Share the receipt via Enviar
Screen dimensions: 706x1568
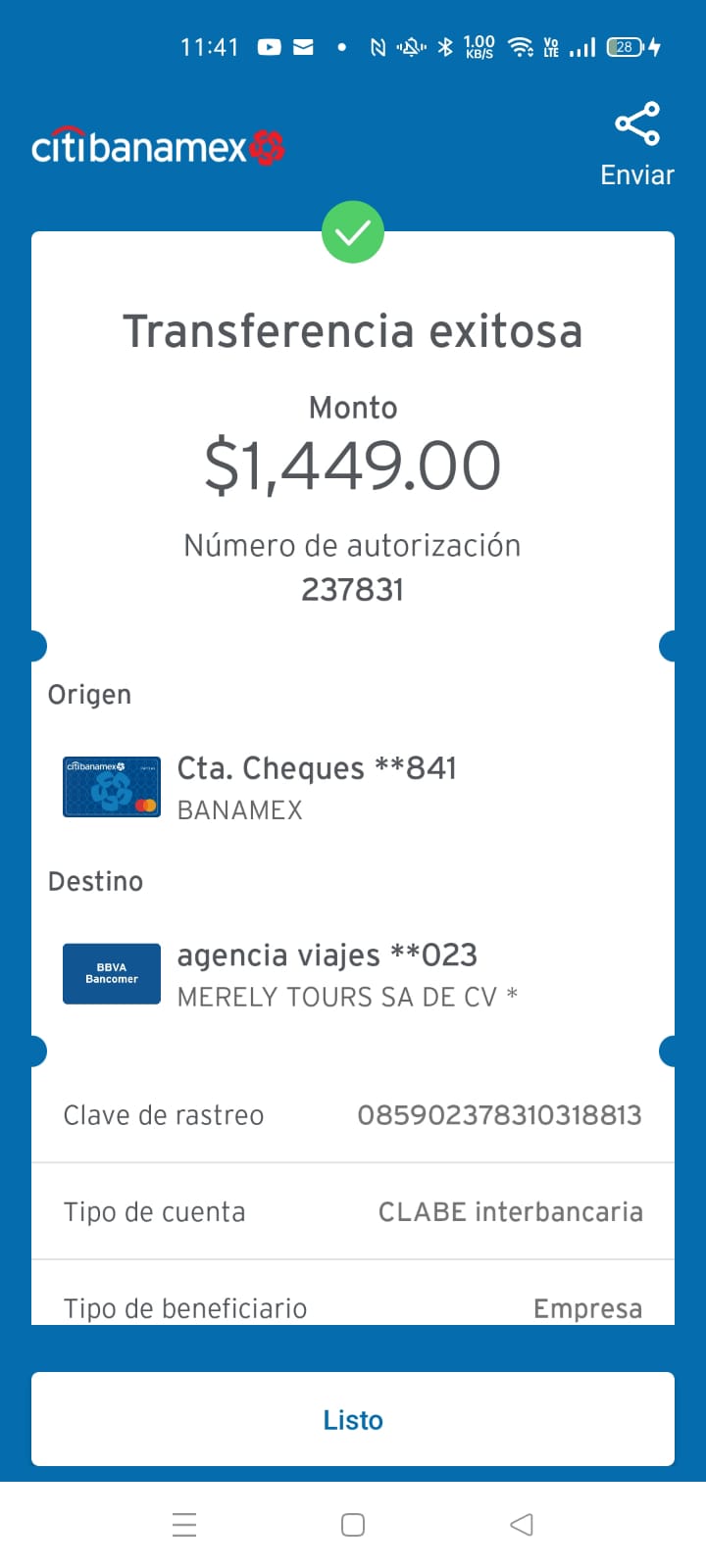[x=637, y=144]
